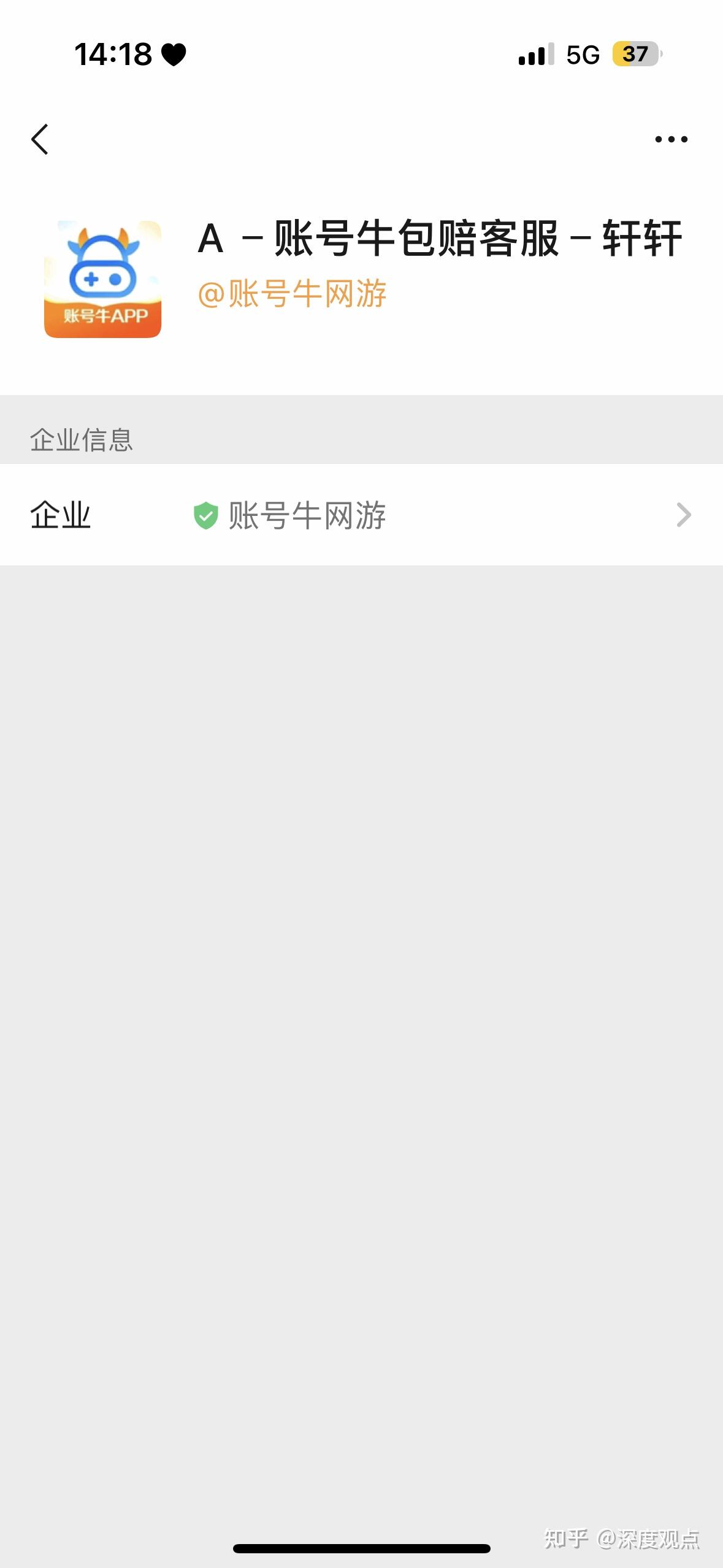Image resolution: width=723 pixels, height=1568 pixels.
Task: Tap the cellular signal bars indicator
Action: 535,55
